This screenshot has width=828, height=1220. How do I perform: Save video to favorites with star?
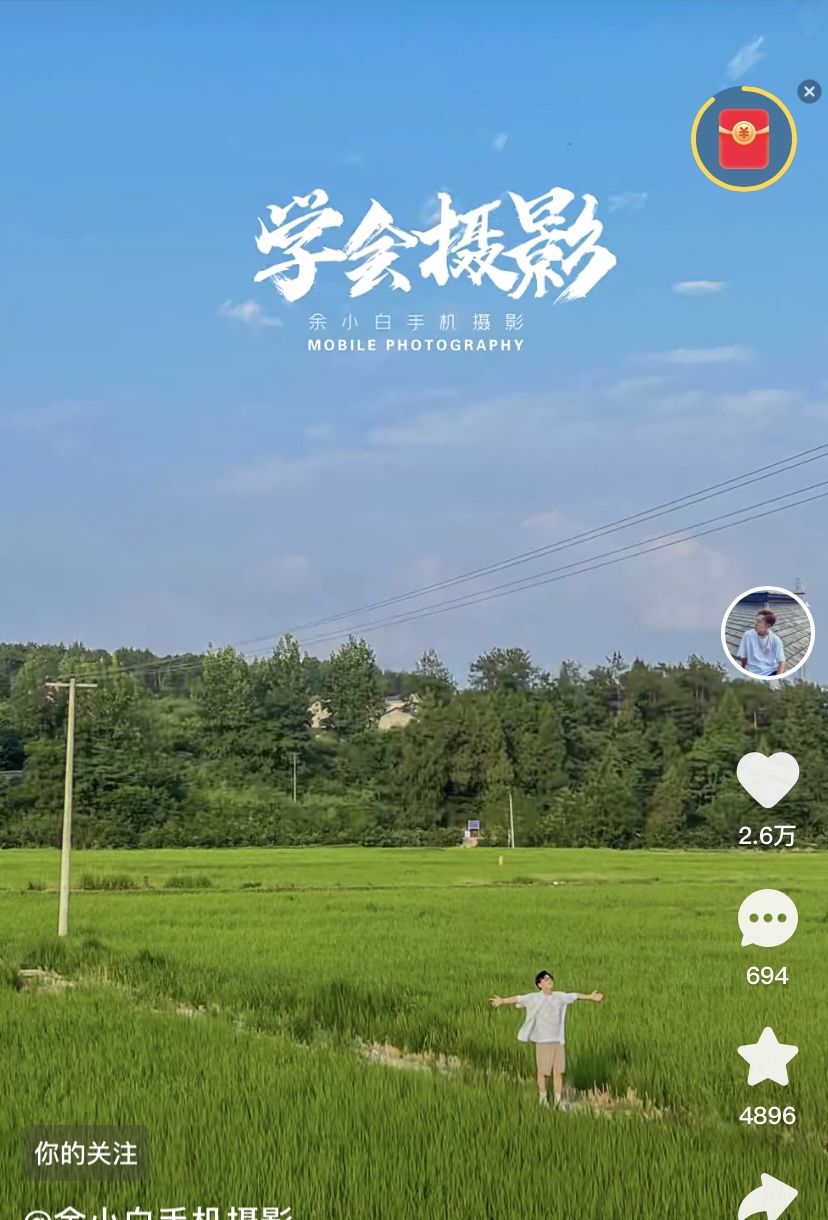767,1058
